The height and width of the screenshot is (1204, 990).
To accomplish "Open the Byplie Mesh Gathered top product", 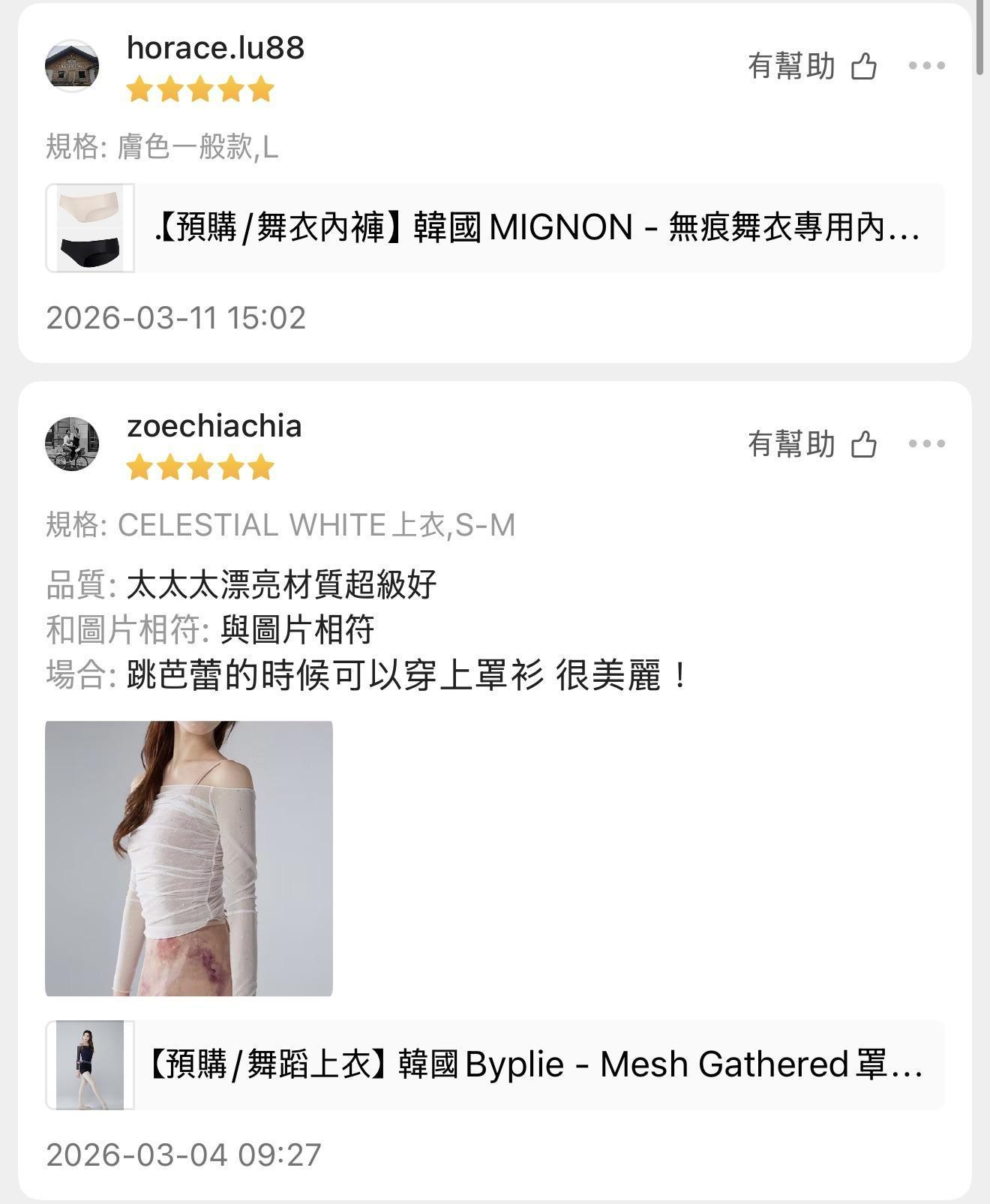I will (495, 1064).
